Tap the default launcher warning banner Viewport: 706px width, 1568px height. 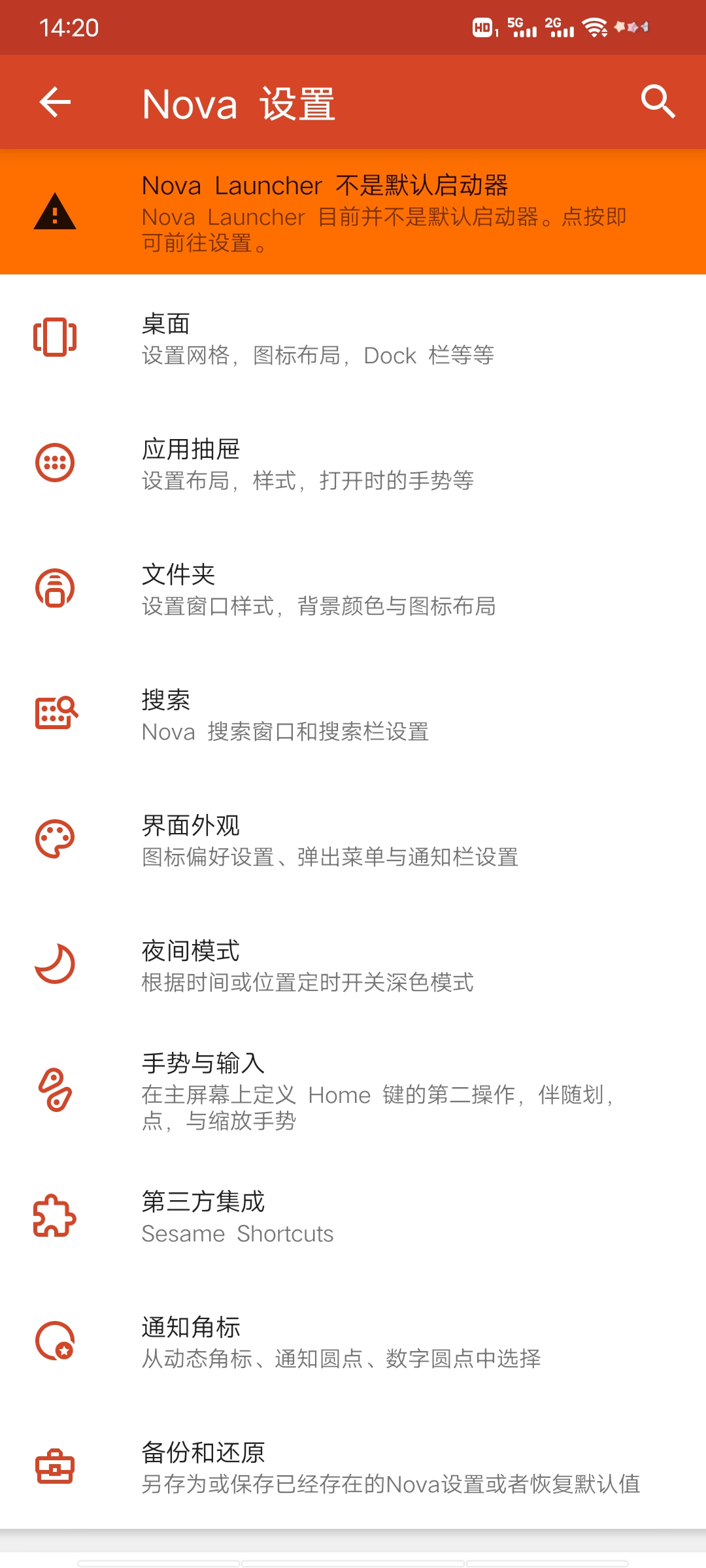point(353,212)
